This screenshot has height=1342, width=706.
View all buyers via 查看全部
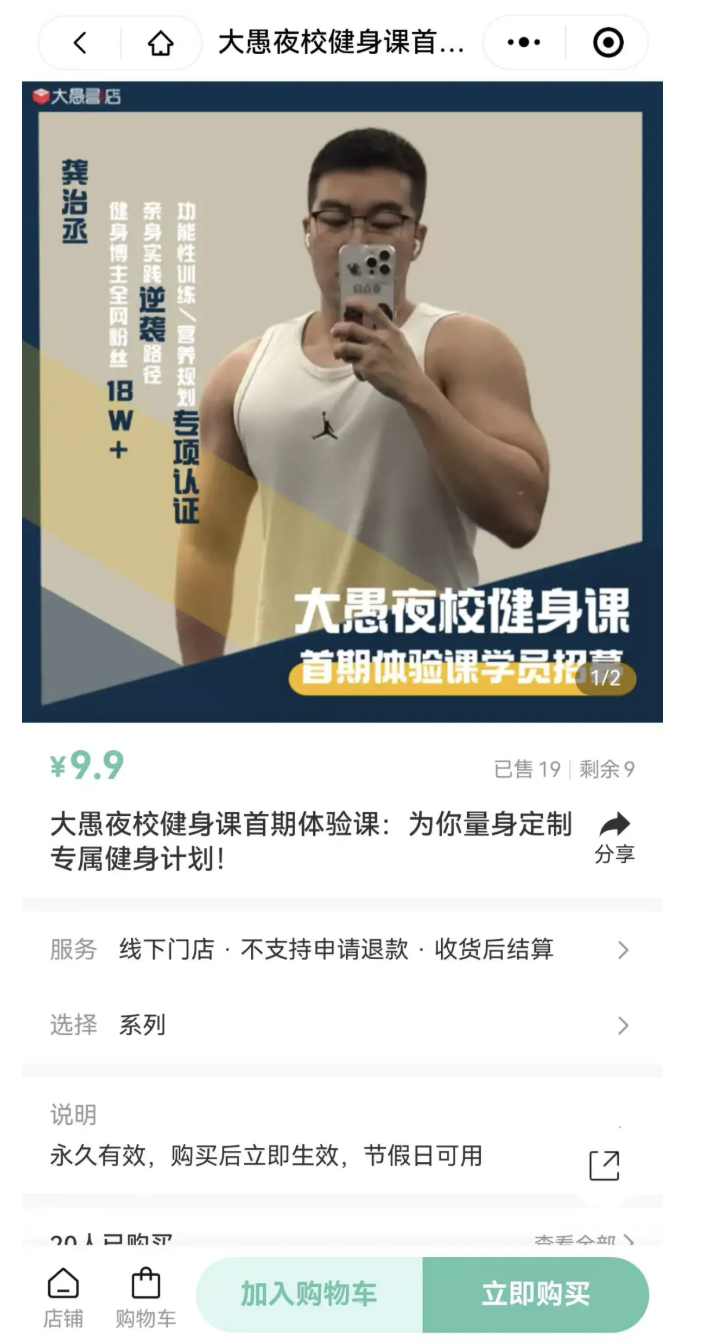(584, 1242)
